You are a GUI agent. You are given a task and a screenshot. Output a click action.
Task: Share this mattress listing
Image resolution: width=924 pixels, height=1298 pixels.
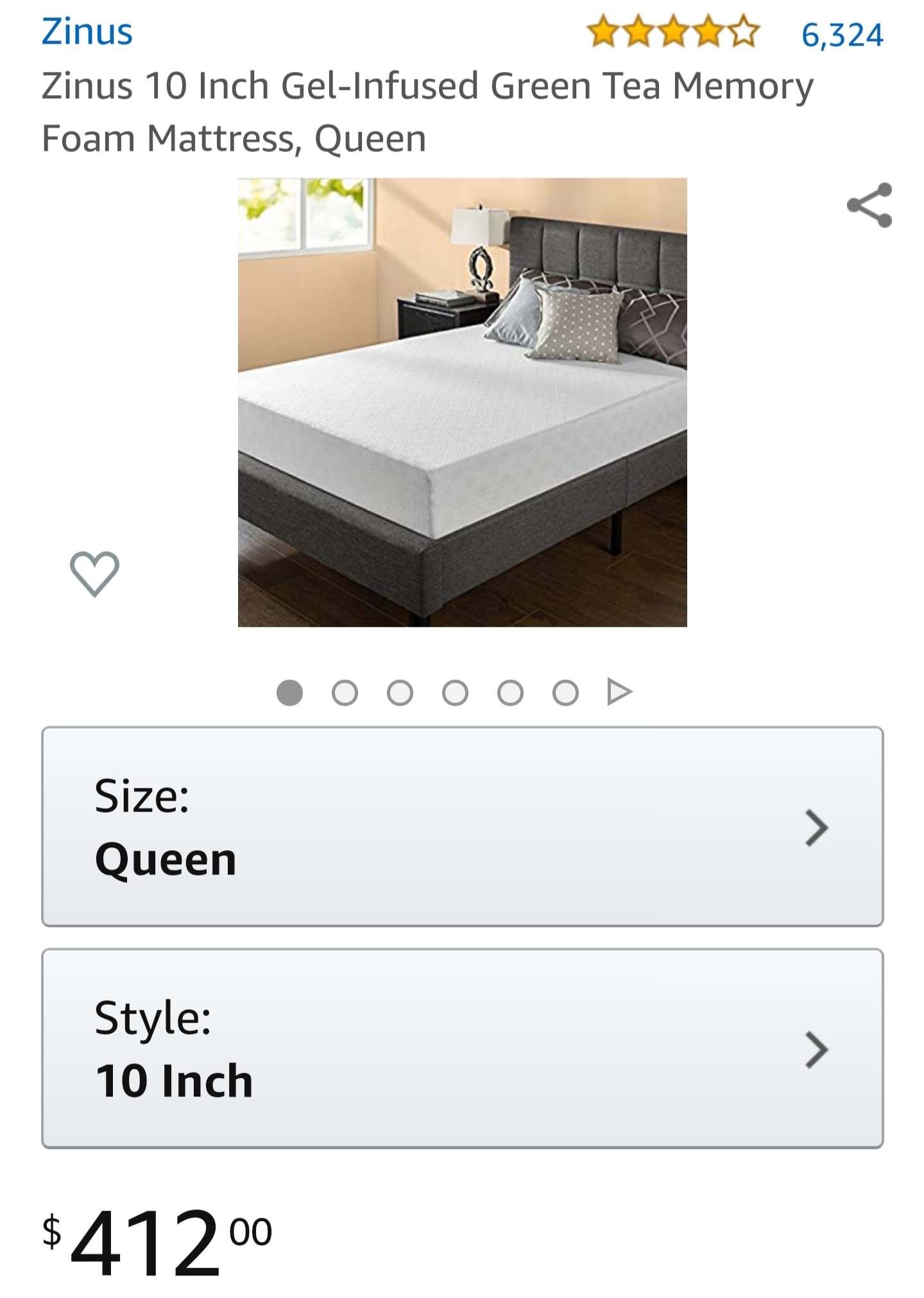pos(869,205)
